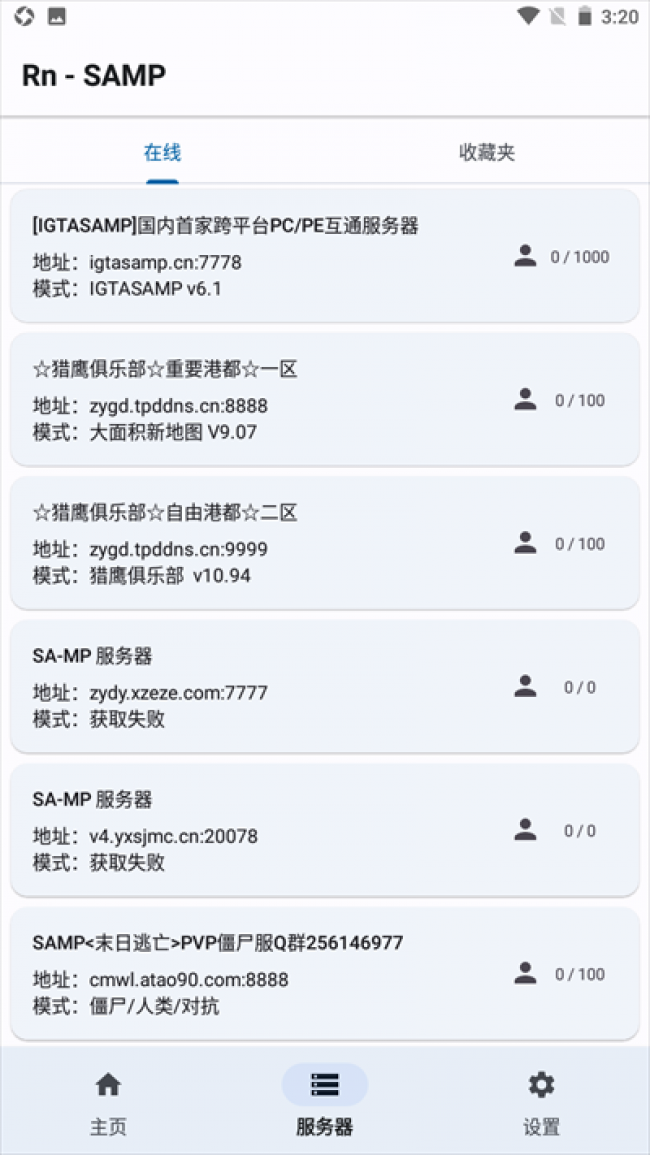This screenshot has width=650, height=1155.
Task: Switch to the 在线 tab
Action: (x=162, y=153)
